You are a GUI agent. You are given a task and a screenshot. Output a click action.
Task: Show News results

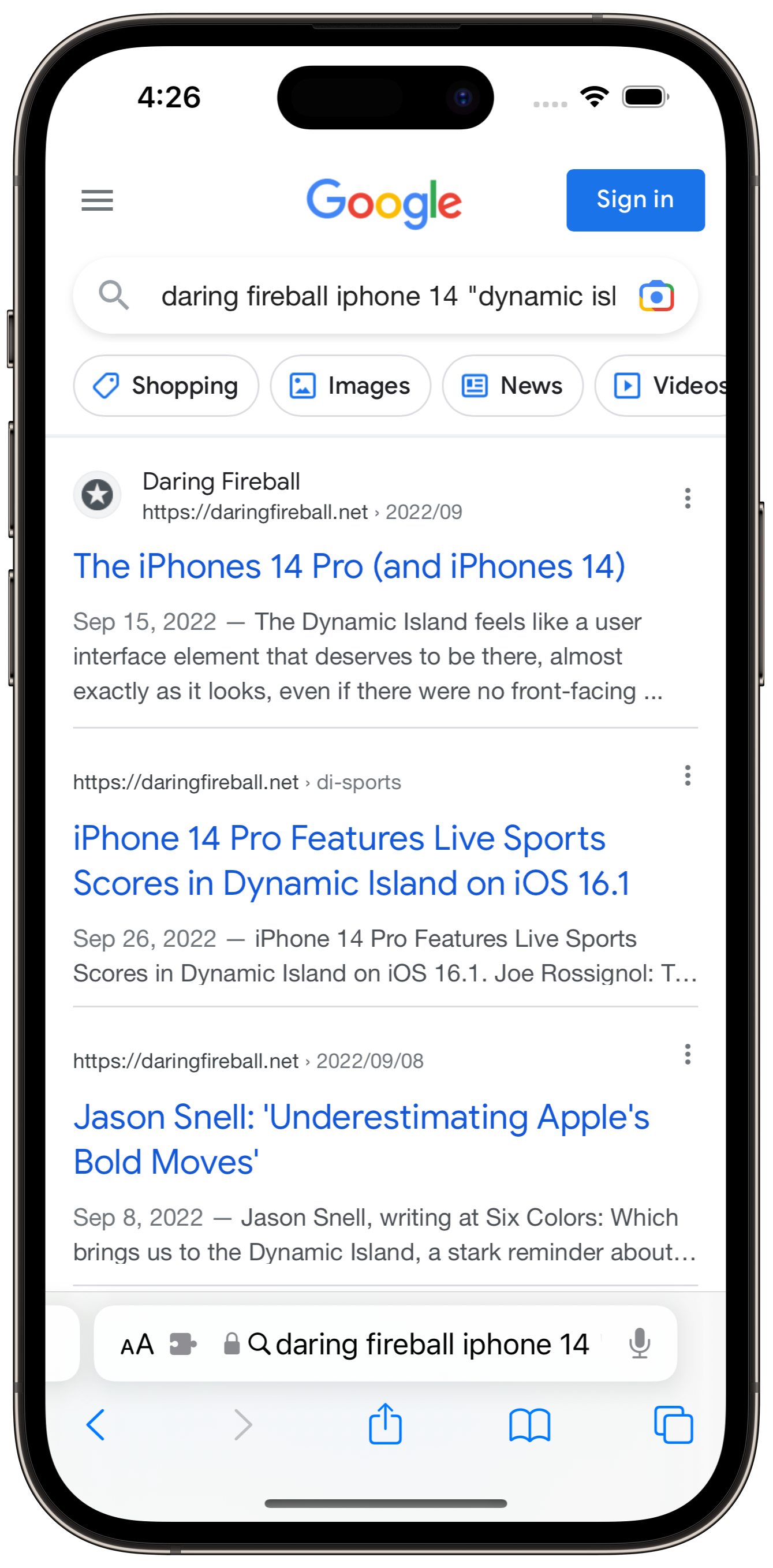point(513,386)
